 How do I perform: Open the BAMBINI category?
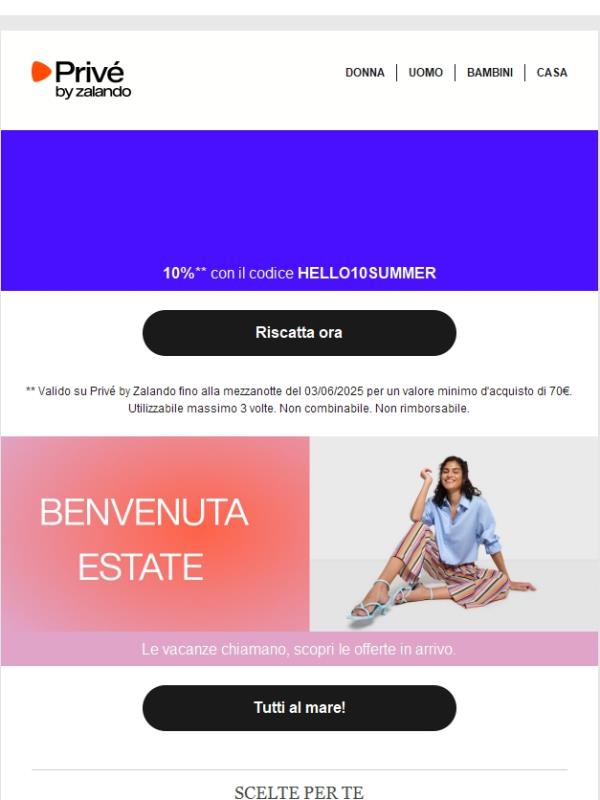coord(490,73)
